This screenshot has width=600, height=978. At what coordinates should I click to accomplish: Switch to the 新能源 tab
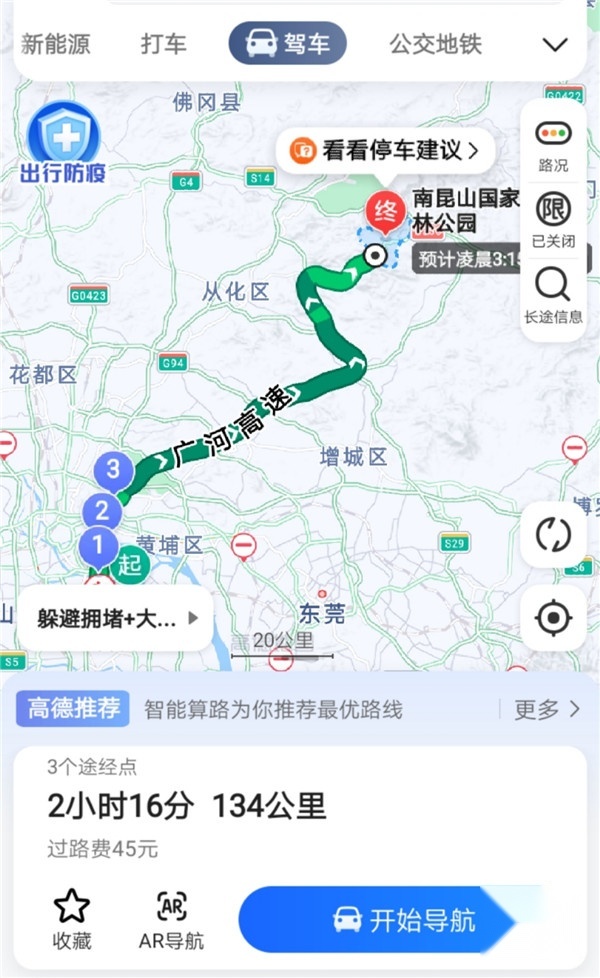[55, 44]
